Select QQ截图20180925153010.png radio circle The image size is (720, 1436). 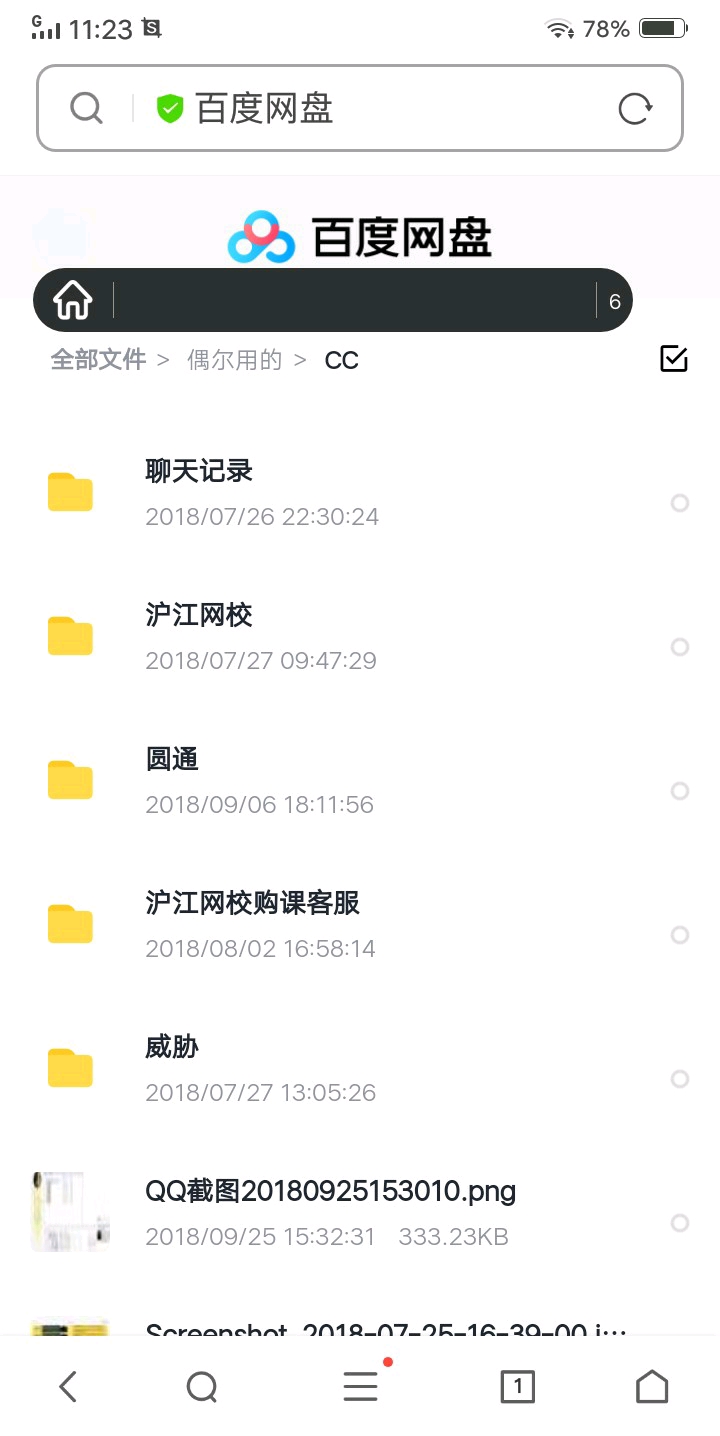click(x=680, y=1223)
